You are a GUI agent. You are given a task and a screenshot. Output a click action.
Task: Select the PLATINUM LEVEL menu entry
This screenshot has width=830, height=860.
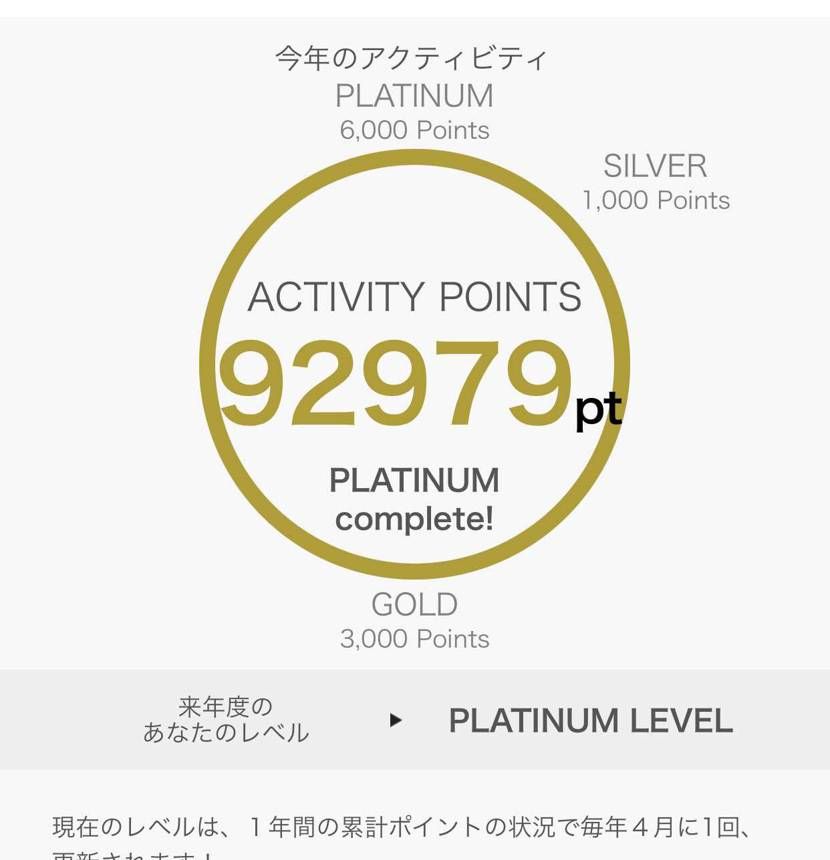589,721
